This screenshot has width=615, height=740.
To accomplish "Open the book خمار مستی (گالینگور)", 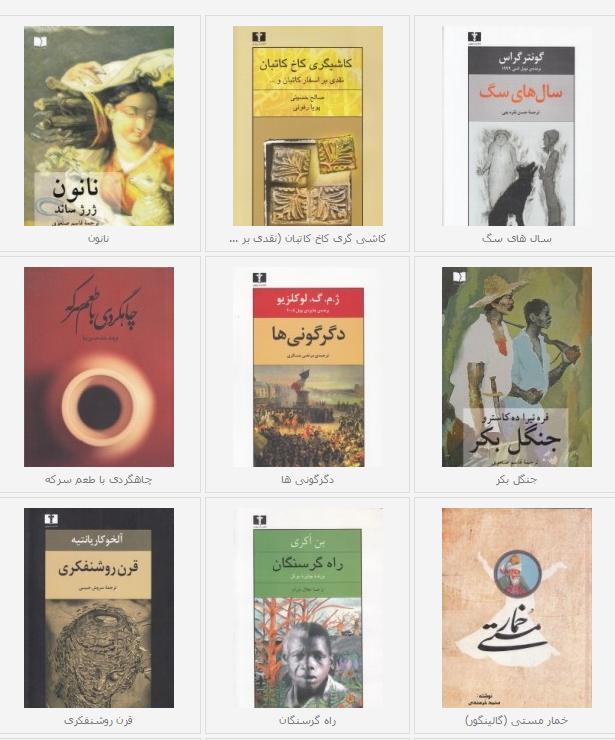I will click(x=517, y=608).
